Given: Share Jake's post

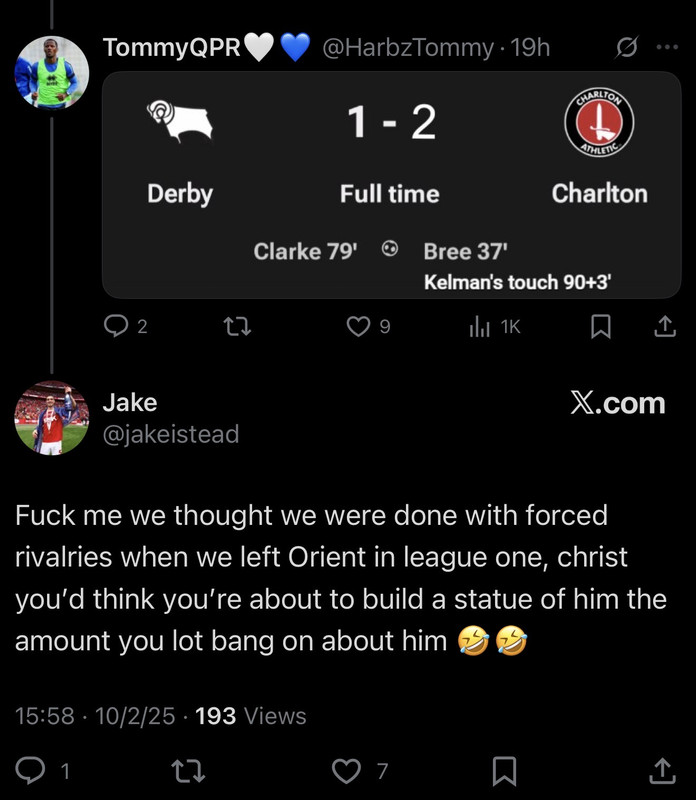Looking at the screenshot, I should click(x=662, y=770).
